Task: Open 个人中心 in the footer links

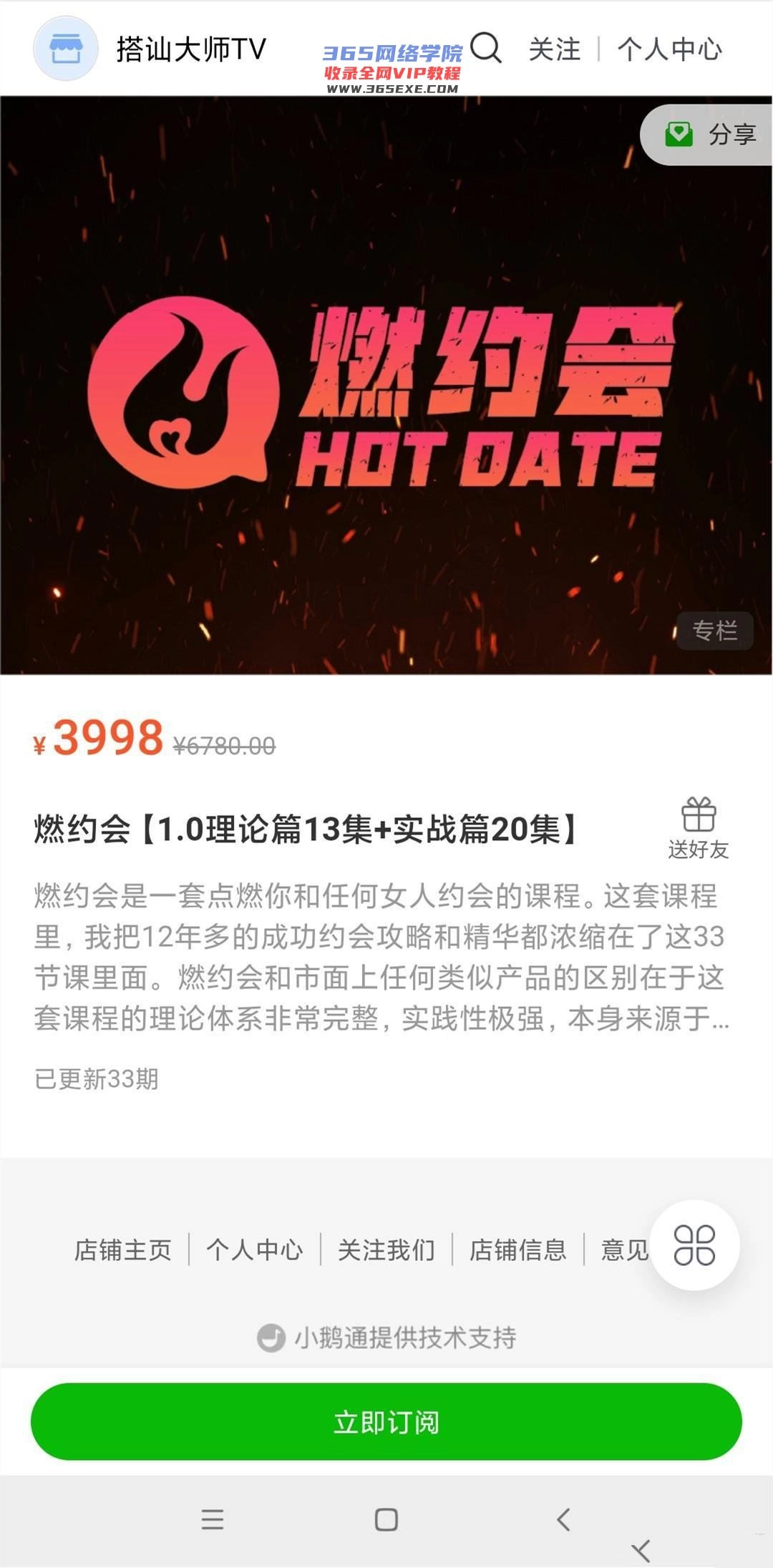Action: (x=255, y=1250)
